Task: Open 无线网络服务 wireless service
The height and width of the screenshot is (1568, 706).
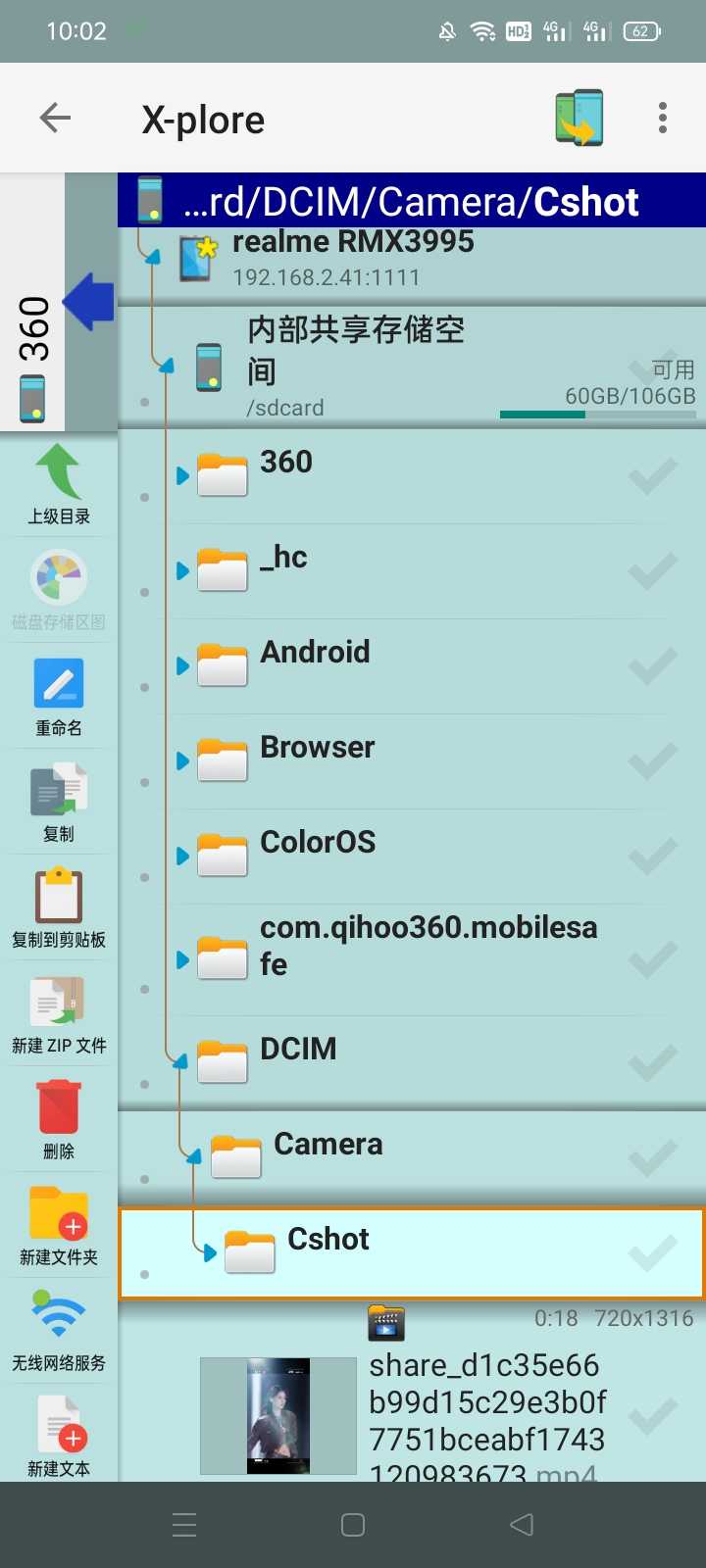Action: coord(59,1331)
